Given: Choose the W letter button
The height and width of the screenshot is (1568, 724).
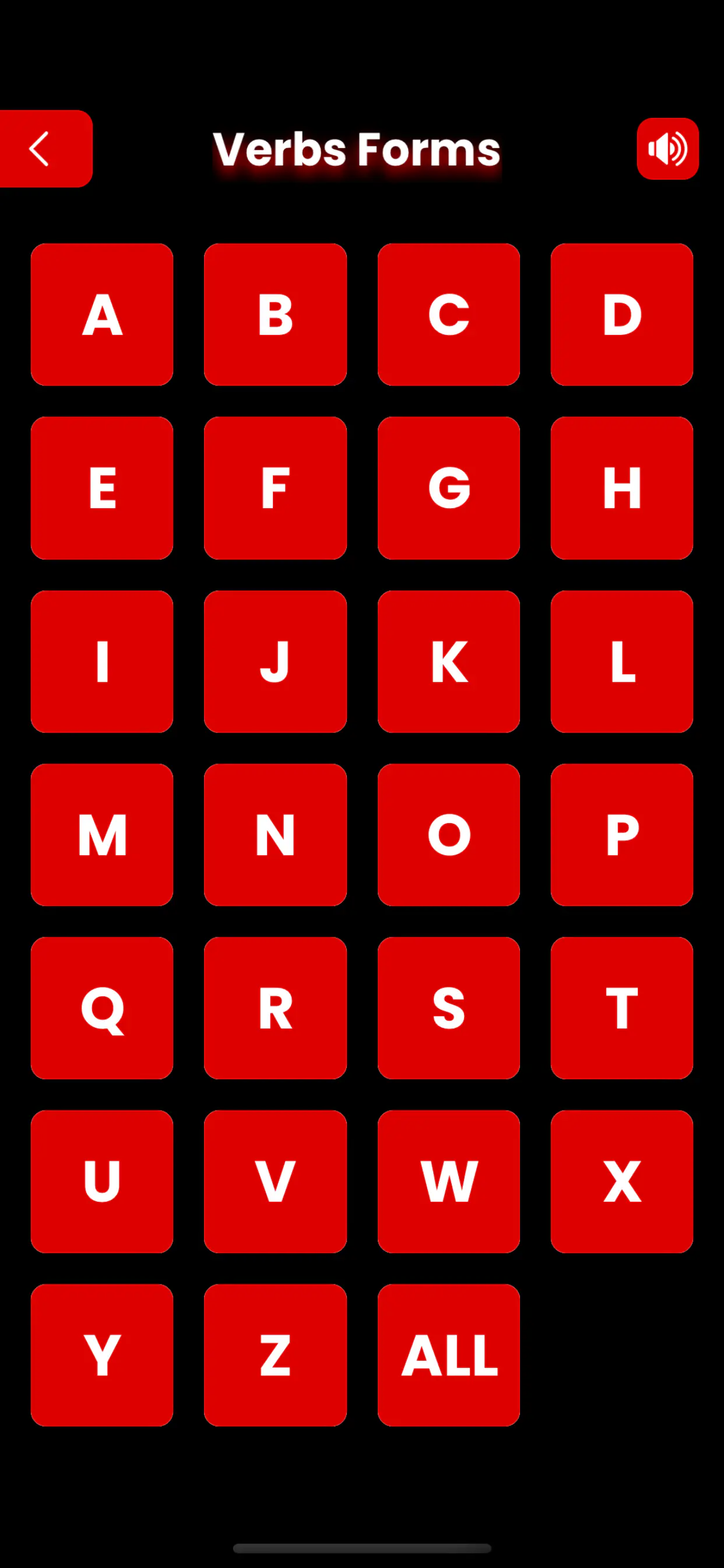Looking at the screenshot, I should point(448,1181).
